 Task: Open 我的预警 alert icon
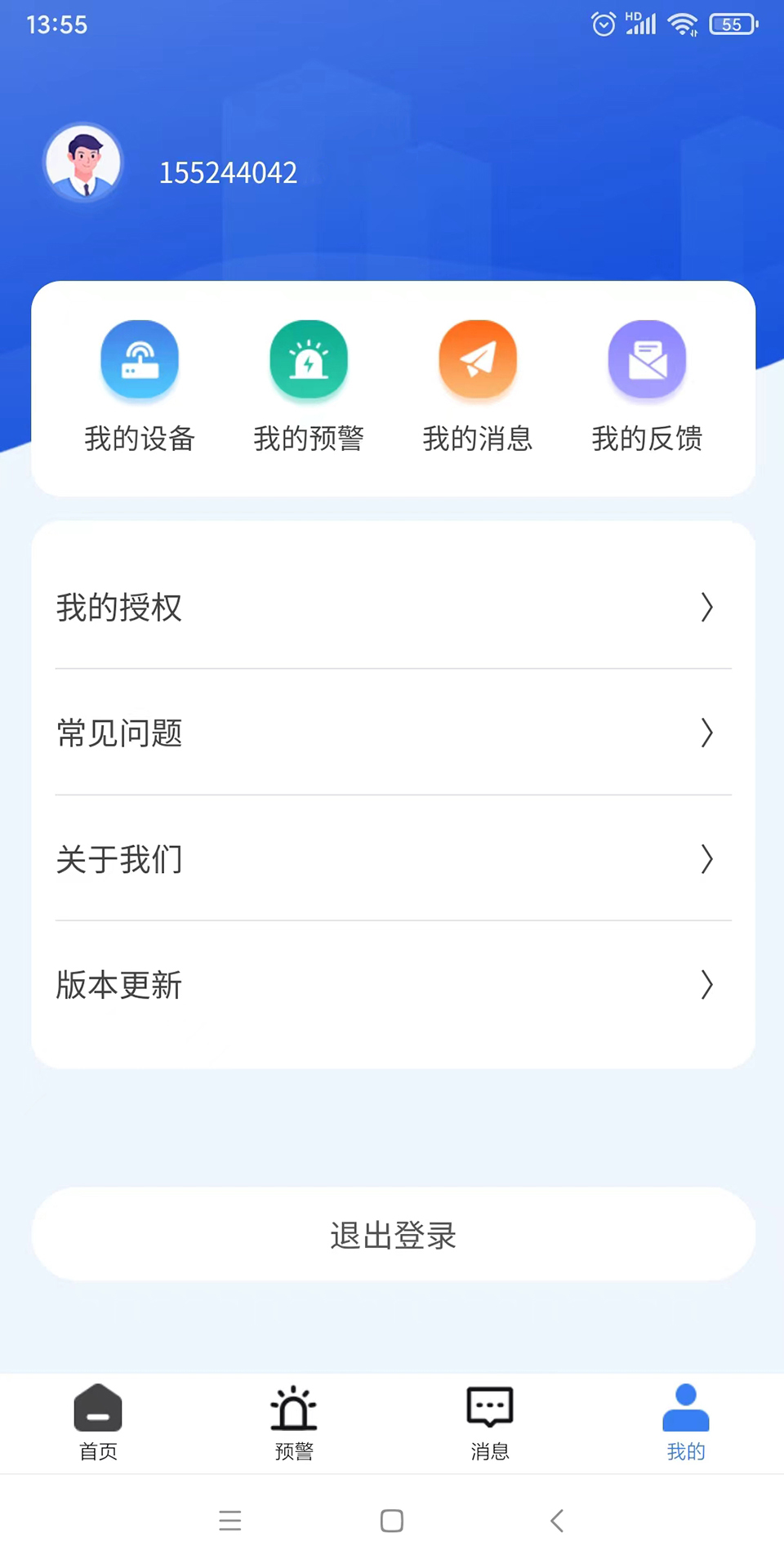pyautogui.click(x=309, y=359)
